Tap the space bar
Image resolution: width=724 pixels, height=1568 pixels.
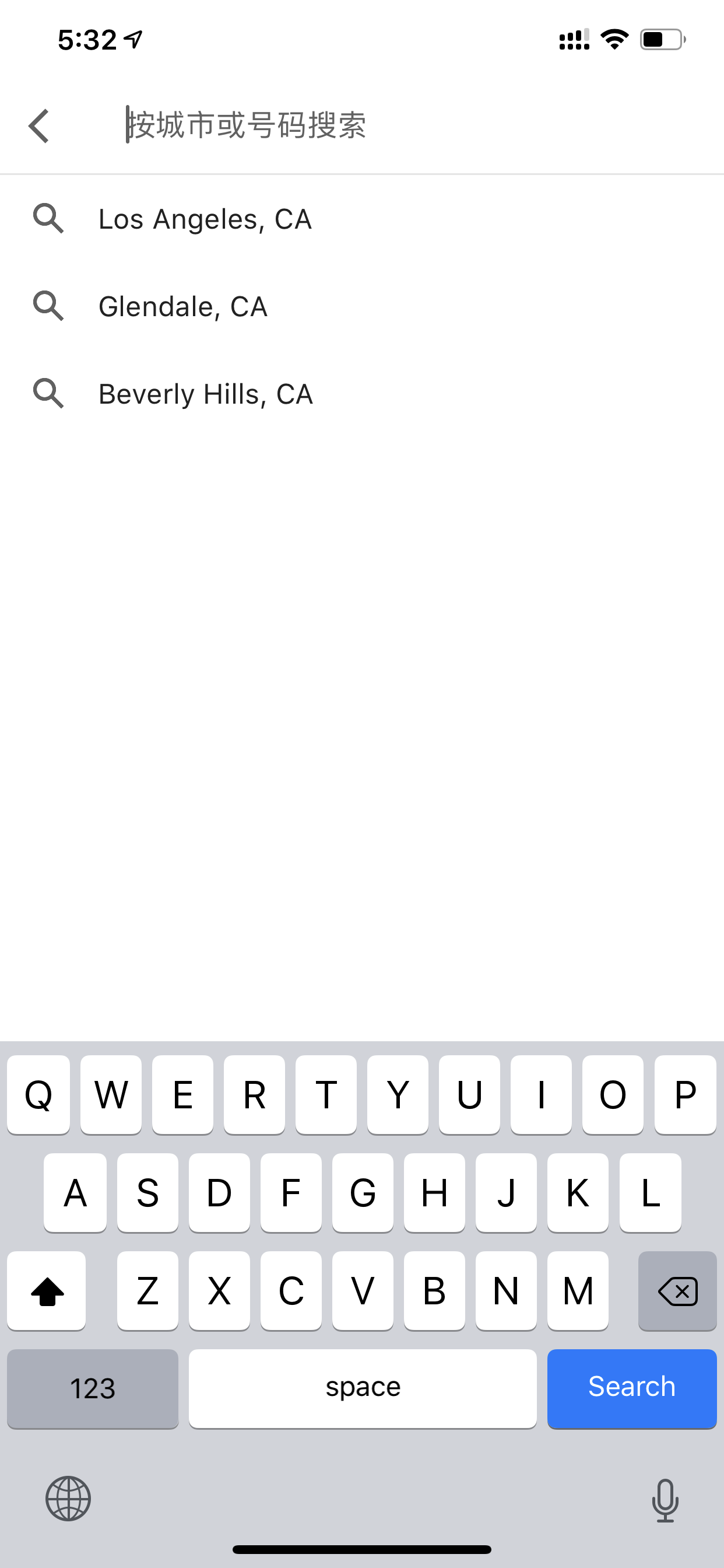point(363,1388)
